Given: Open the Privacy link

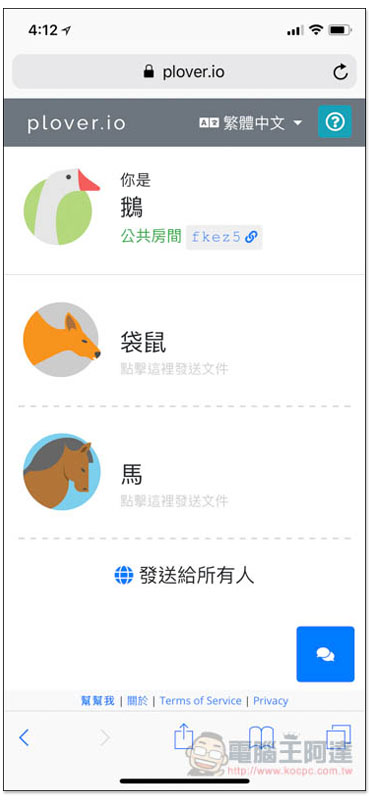Looking at the screenshot, I should 270,701.
